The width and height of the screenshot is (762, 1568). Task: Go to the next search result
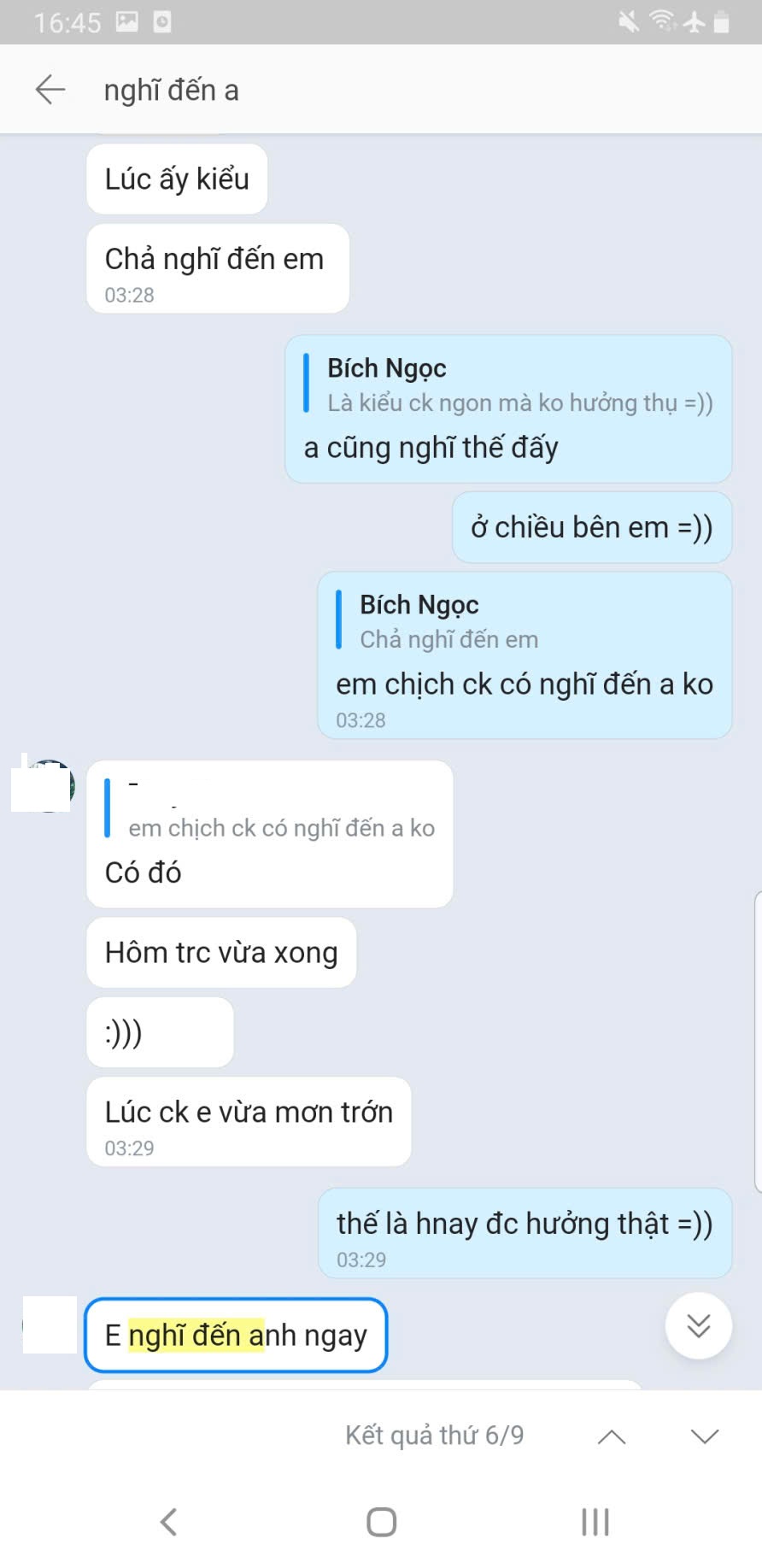pos(704,1436)
